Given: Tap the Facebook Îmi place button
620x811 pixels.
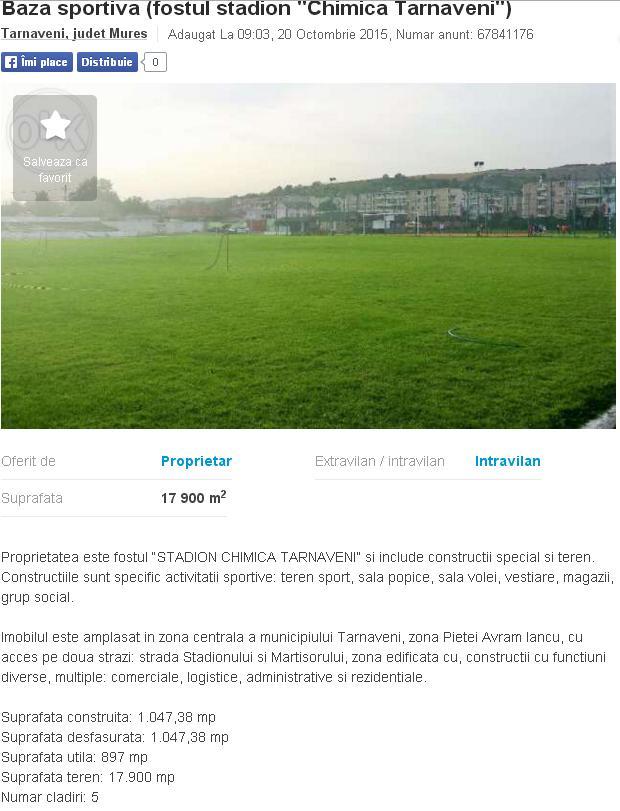Looking at the screenshot, I should pyautogui.click(x=37, y=62).
